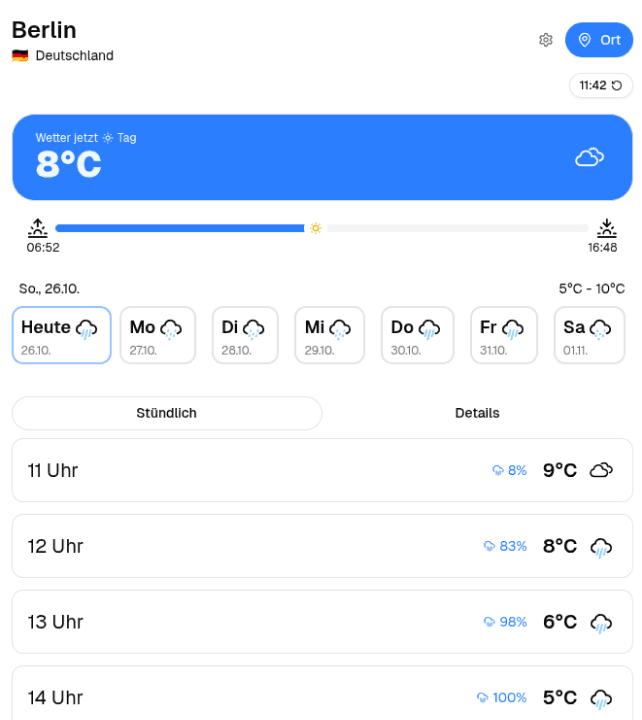642x720 pixels.
Task: Open the 14 Uhr hourly row
Action: 322,696
